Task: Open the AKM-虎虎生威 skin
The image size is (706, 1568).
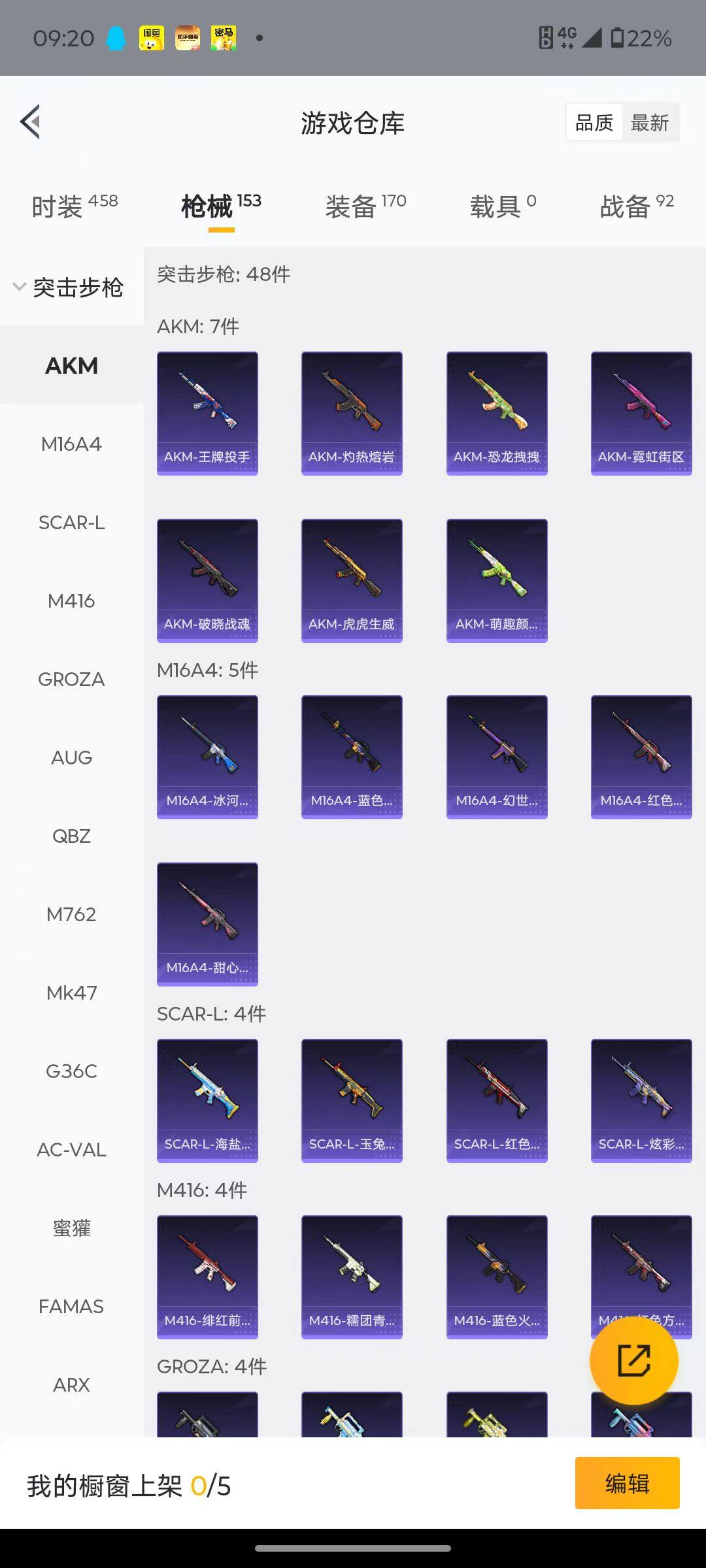Action: [x=352, y=580]
